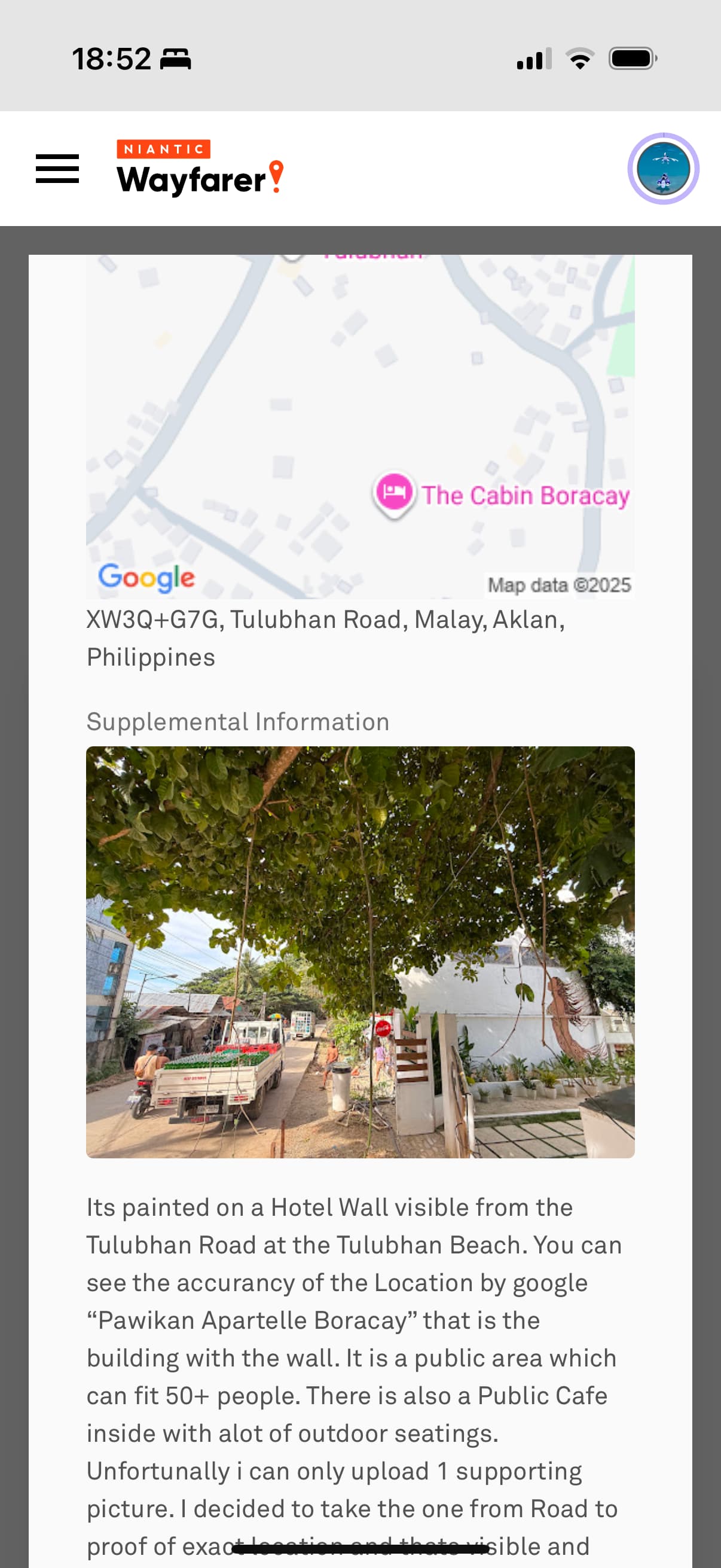
Task: Tap the Niantic Wayfarer home logo
Action: pos(200,167)
